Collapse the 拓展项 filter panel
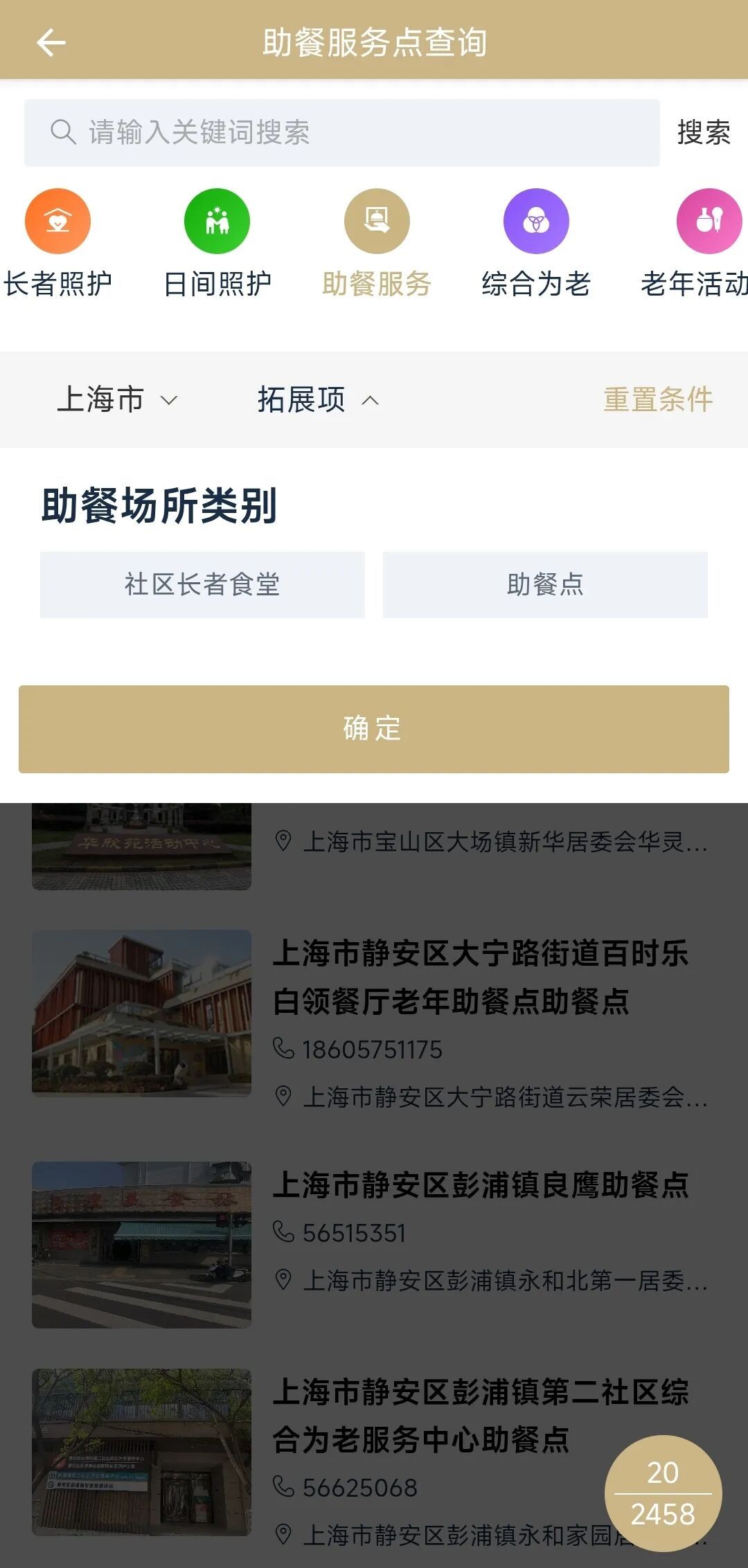This screenshot has height=1568, width=748. point(317,399)
